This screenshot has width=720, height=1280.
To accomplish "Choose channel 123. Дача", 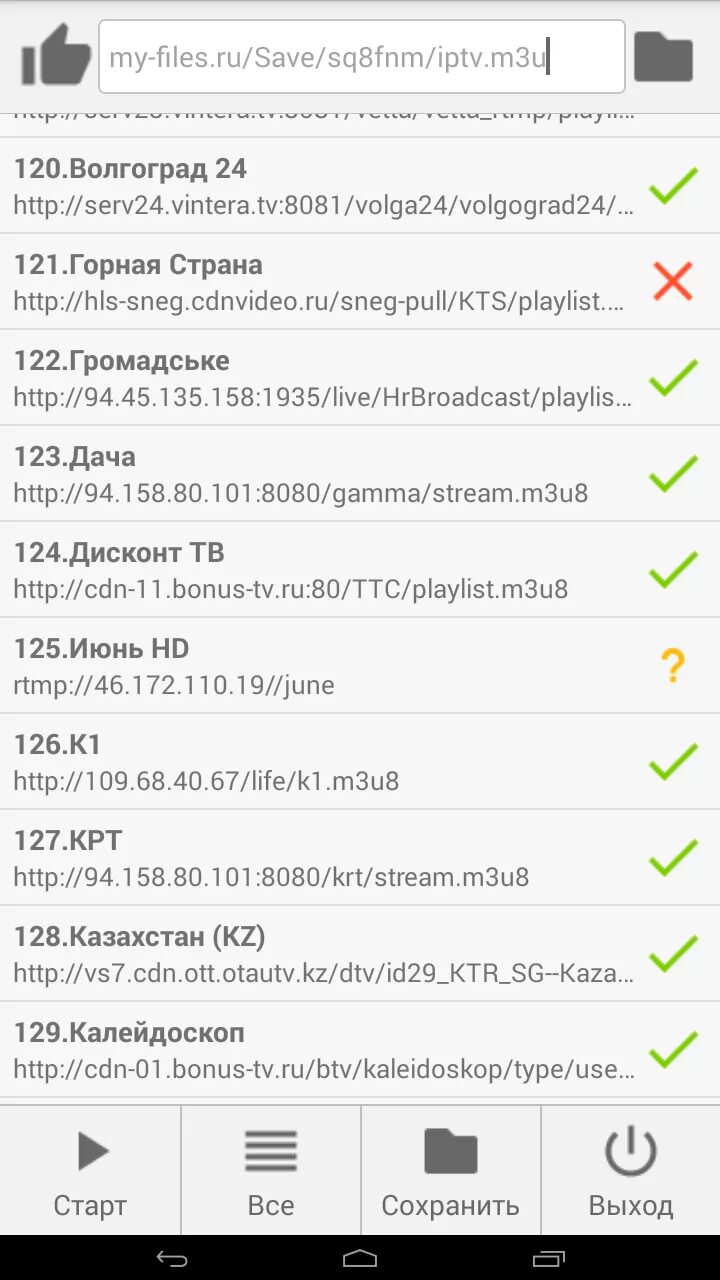I will [x=320, y=474].
